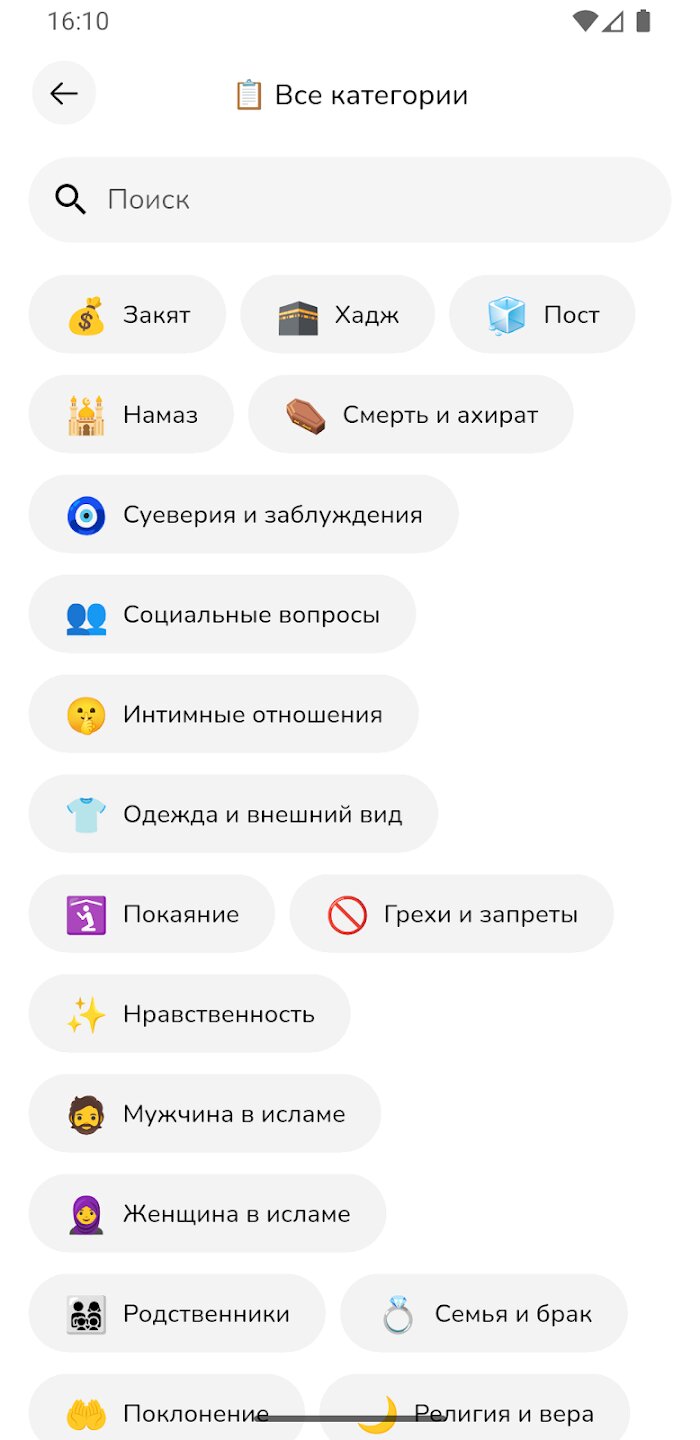Image resolution: width=700 pixels, height=1440 pixels.
Task: Select Религия и вера category
Action: pos(474,1408)
